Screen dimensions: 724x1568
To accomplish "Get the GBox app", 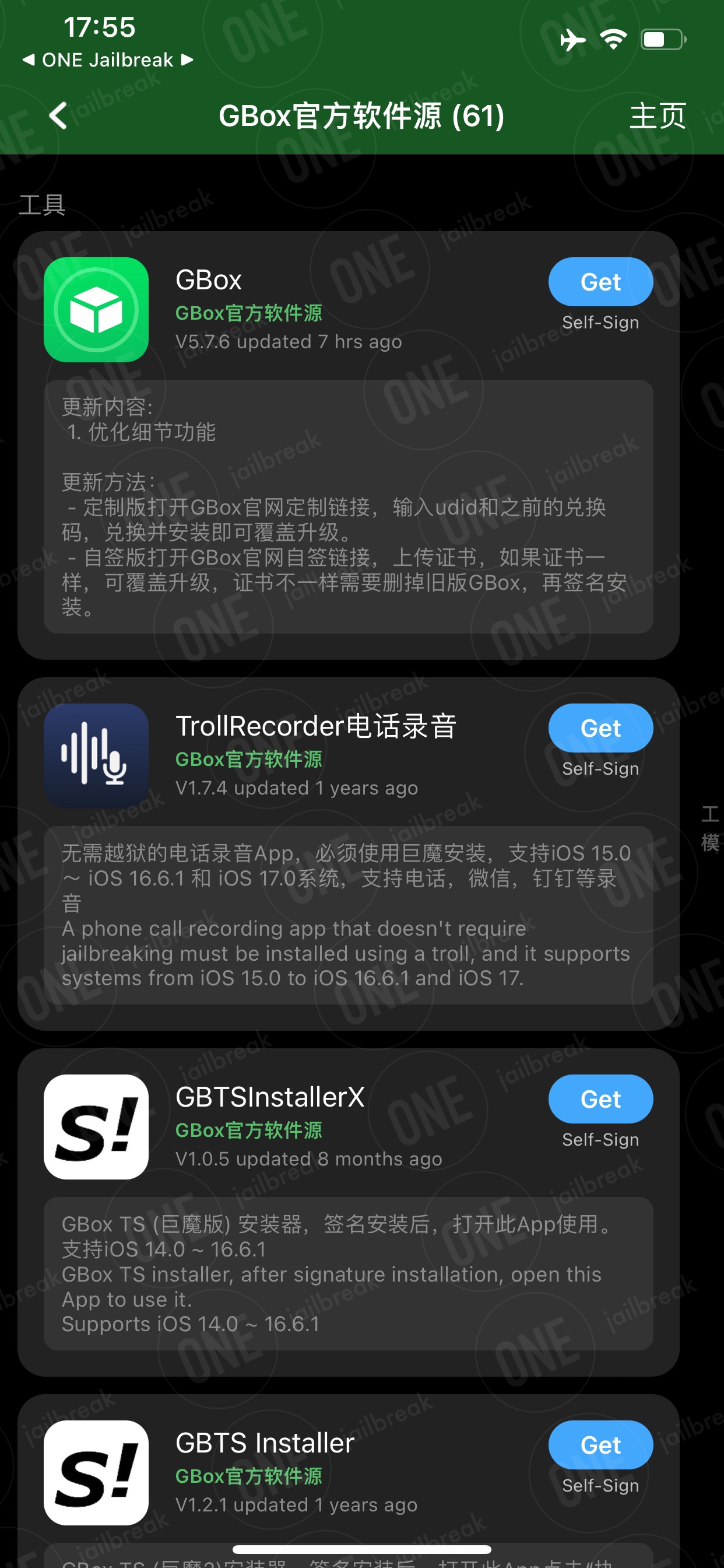I will pos(600,282).
